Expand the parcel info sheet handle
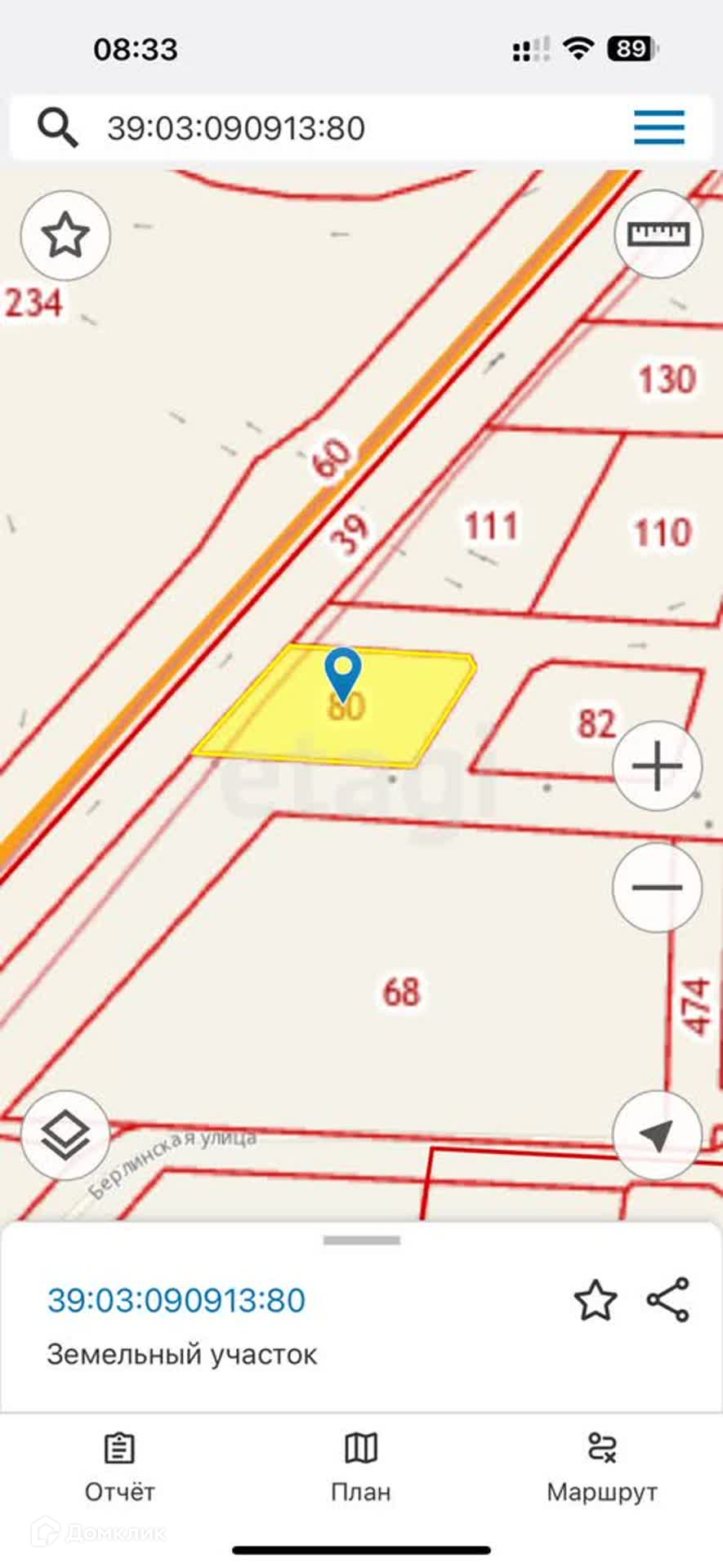Image resolution: width=723 pixels, height=1568 pixels. point(361,1241)
